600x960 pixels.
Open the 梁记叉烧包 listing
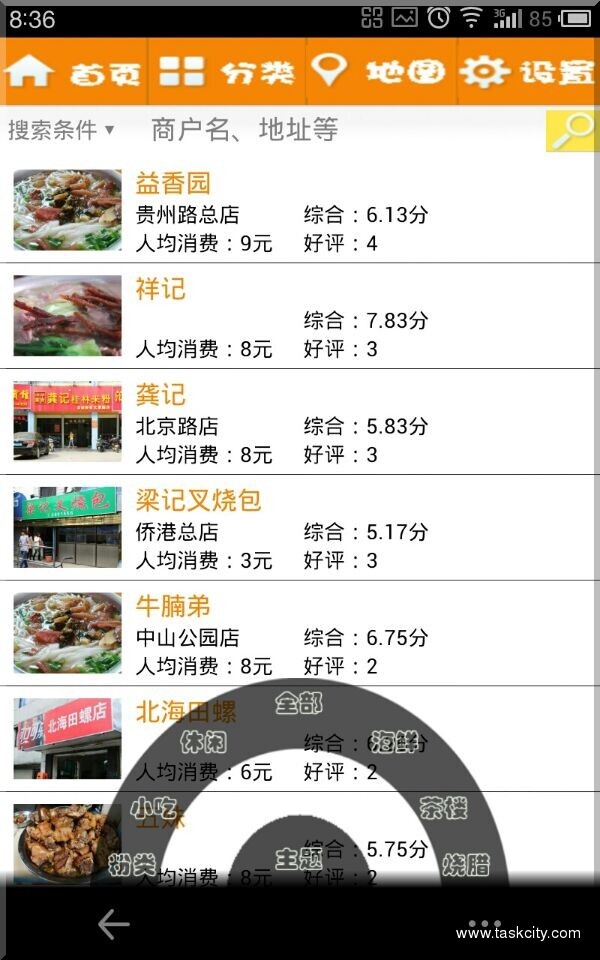pos(300,528)
